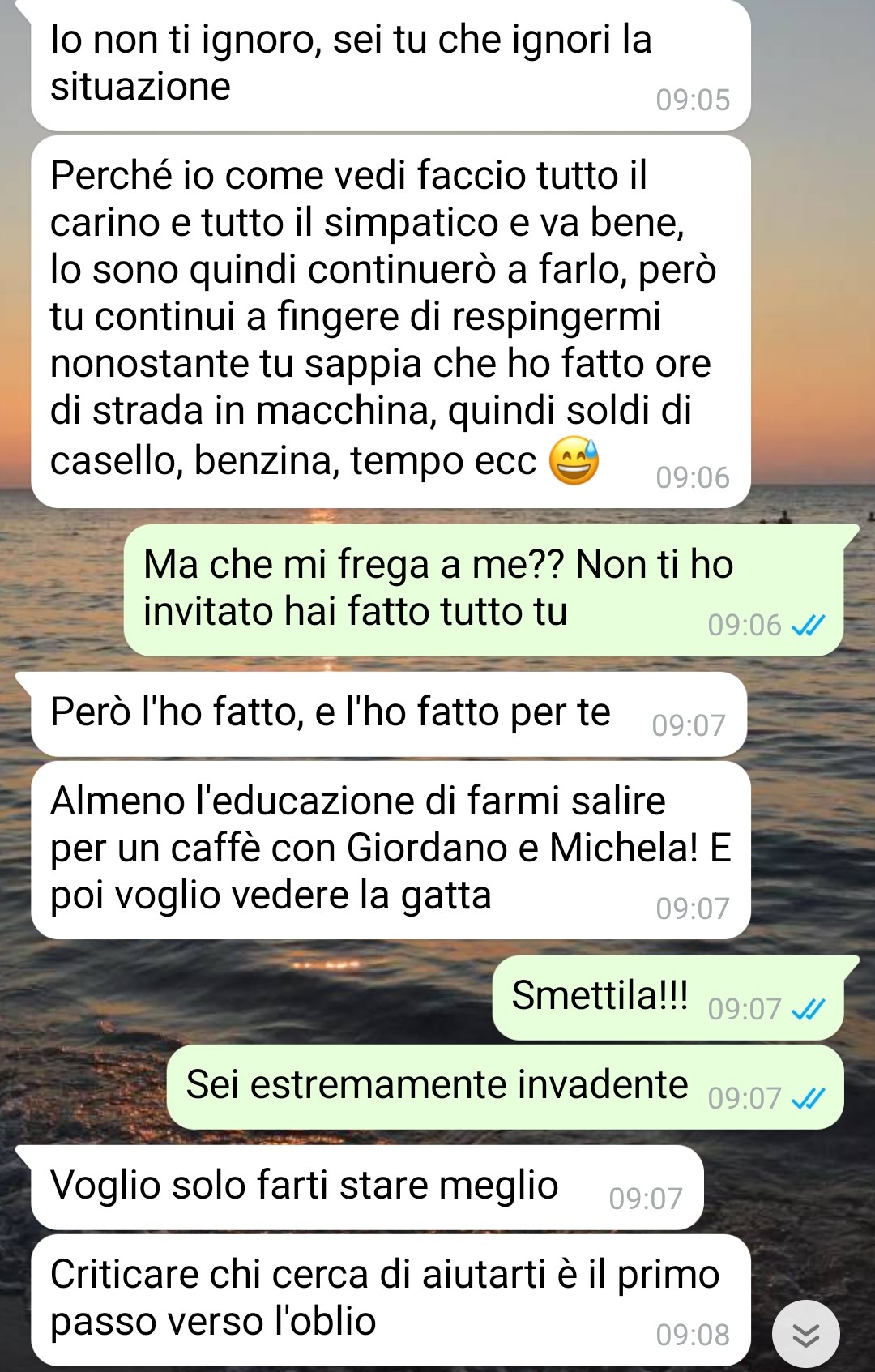Jump to the latest messages
The image size is (875, 1372).
tap(805, 1334)
